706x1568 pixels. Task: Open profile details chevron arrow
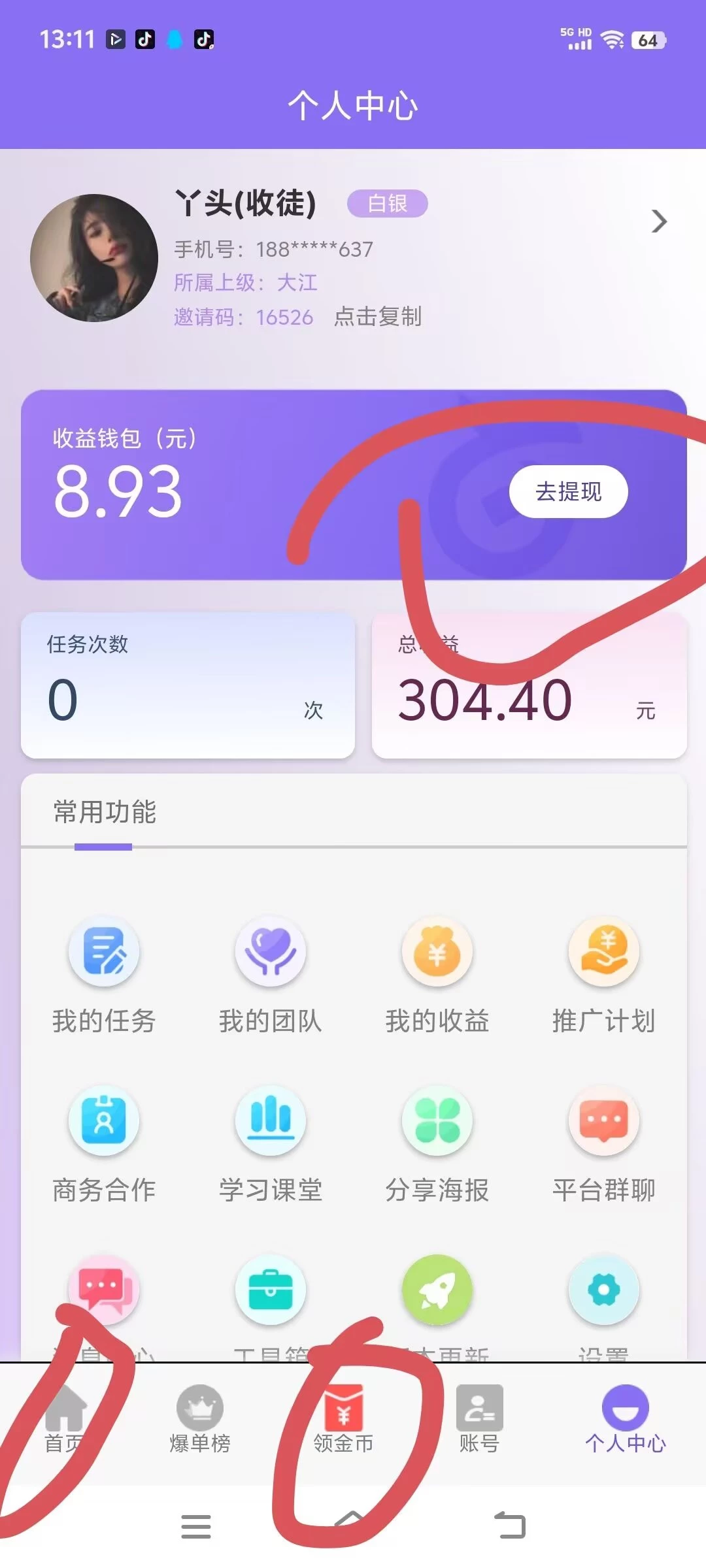pos(659,221)
